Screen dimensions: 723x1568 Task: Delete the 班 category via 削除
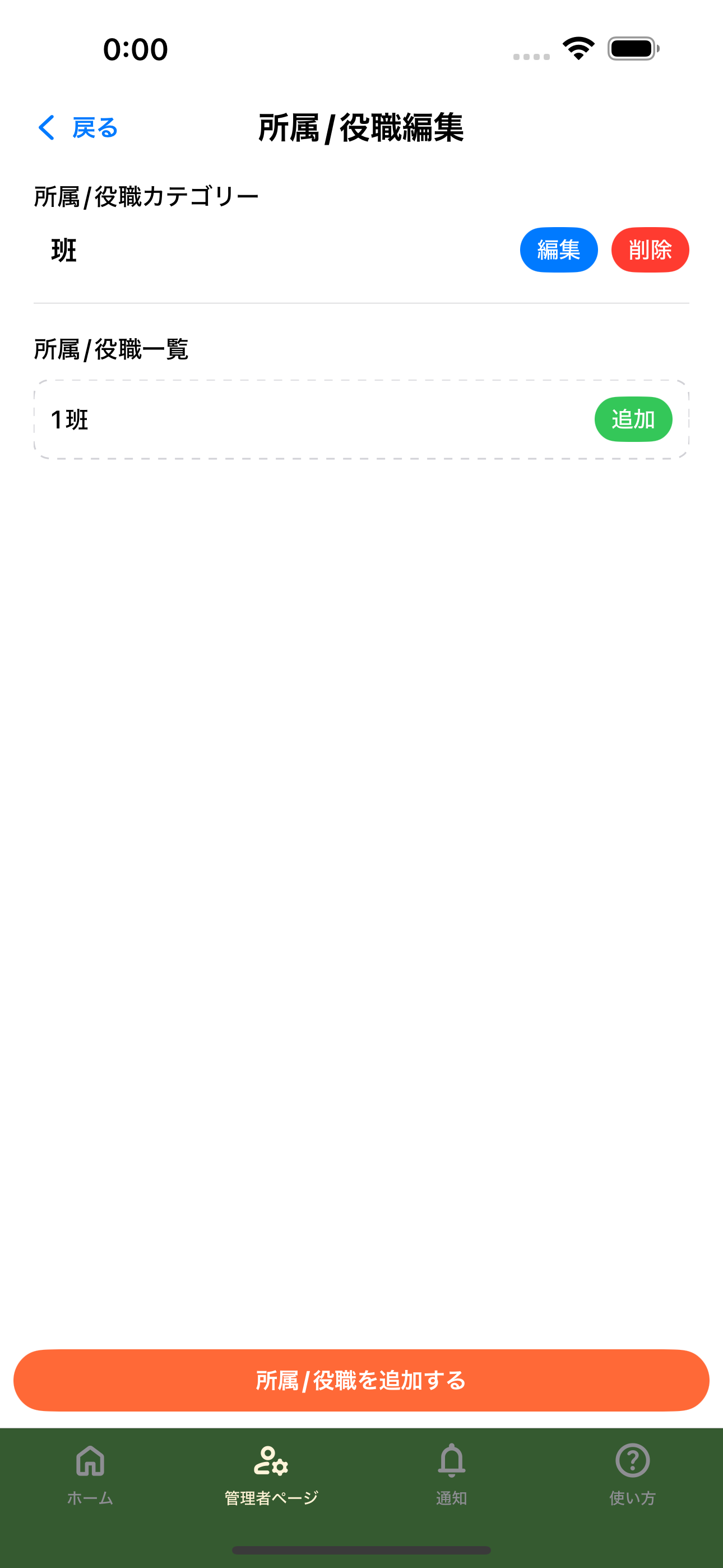(x=650, y=250)
